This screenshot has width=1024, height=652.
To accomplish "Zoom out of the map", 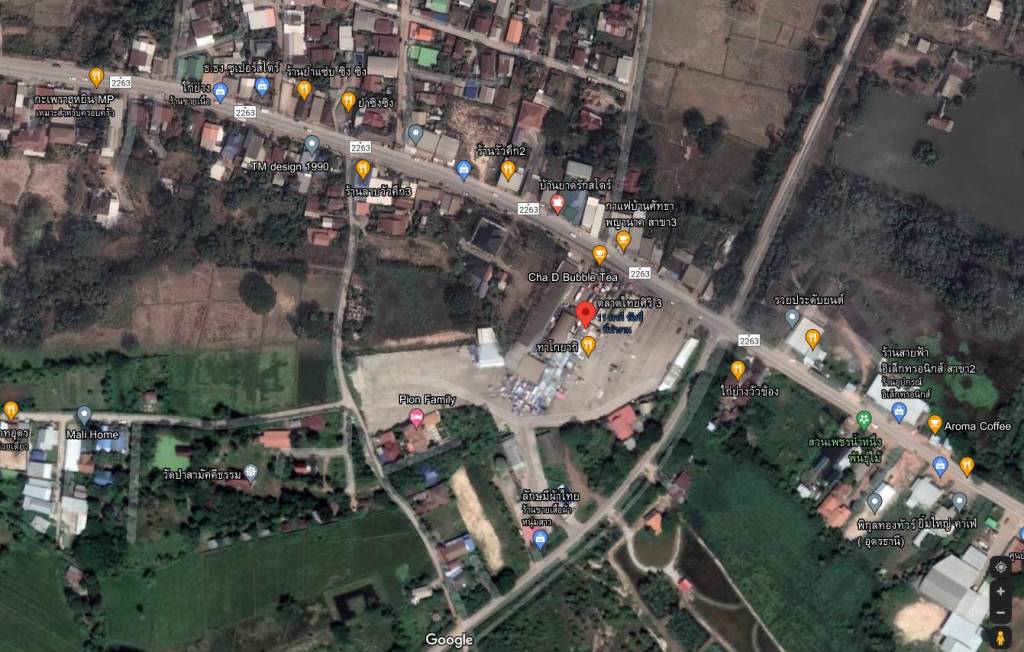I will (x=1000, y=612).
